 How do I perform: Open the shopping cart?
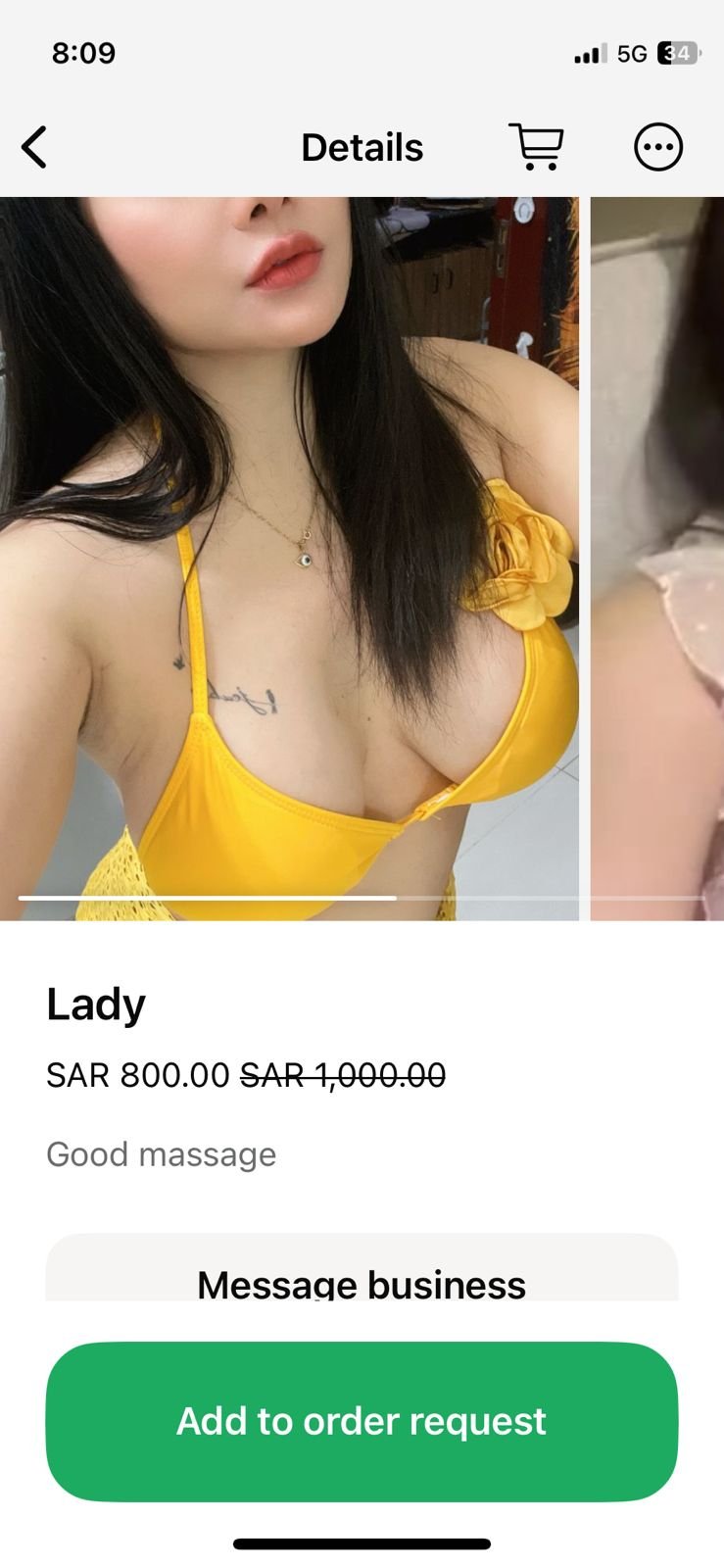[536, 148]
